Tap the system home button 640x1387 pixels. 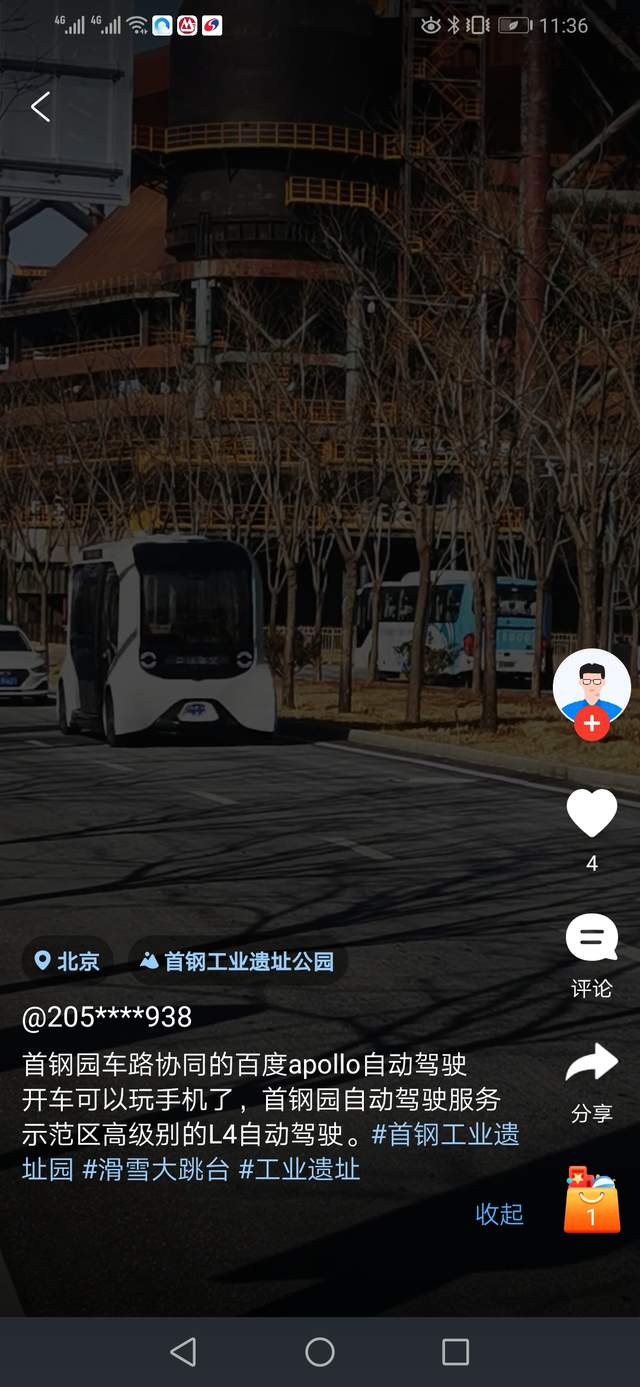320,1352
